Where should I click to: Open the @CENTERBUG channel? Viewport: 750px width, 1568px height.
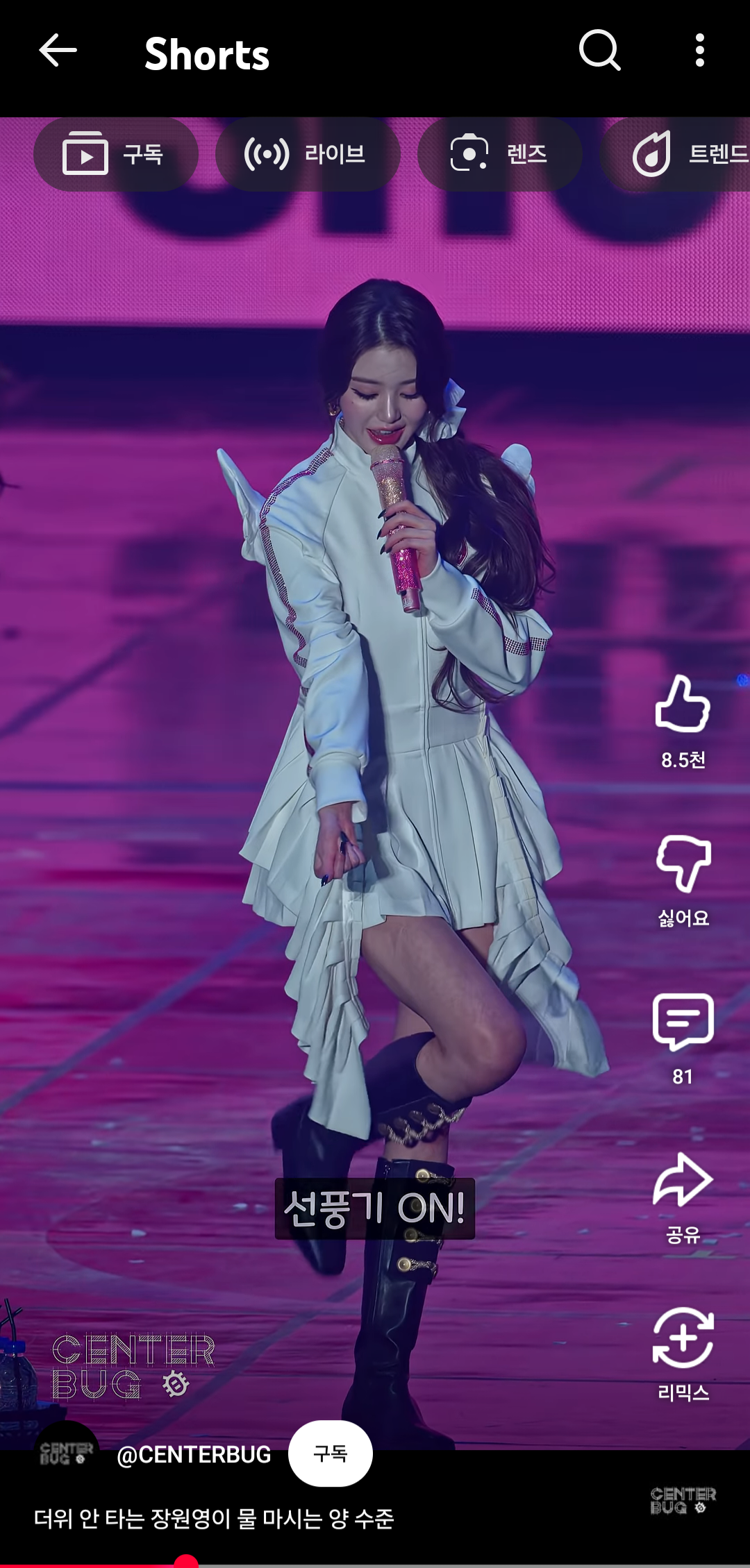click(194, 1454)
